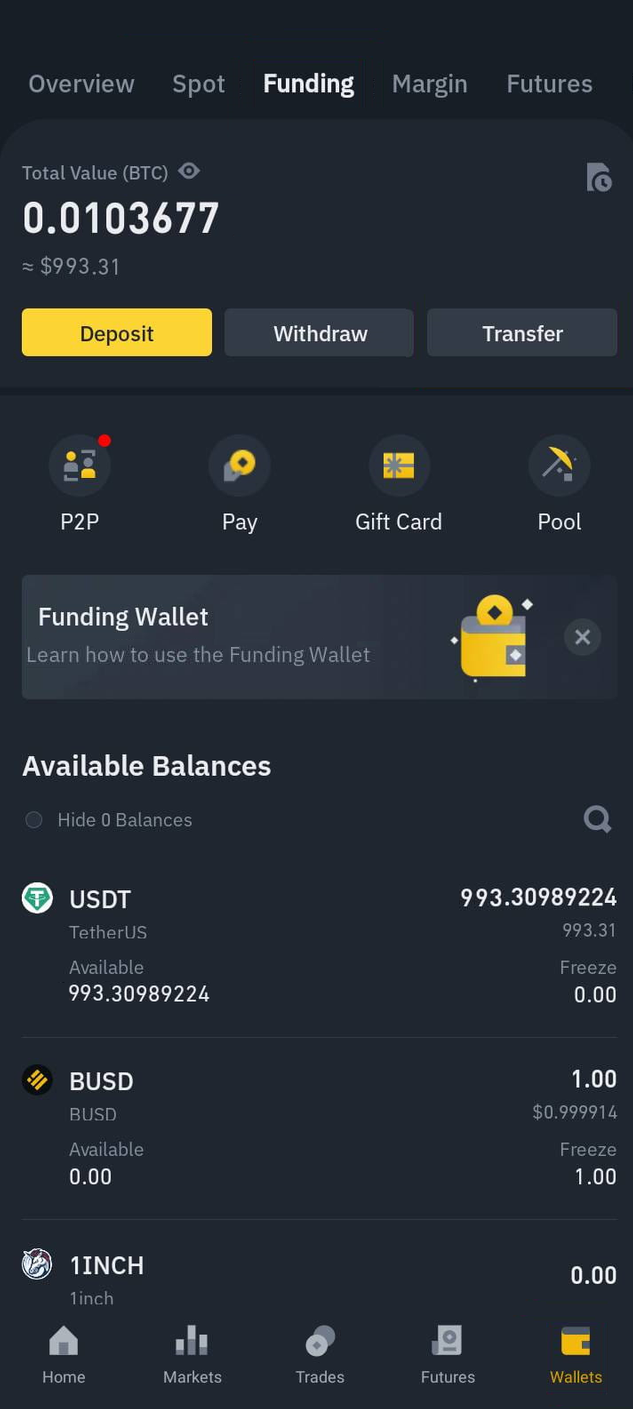Enable Hide 0 Balances
633x1409 pixels.
click(34, 820)
